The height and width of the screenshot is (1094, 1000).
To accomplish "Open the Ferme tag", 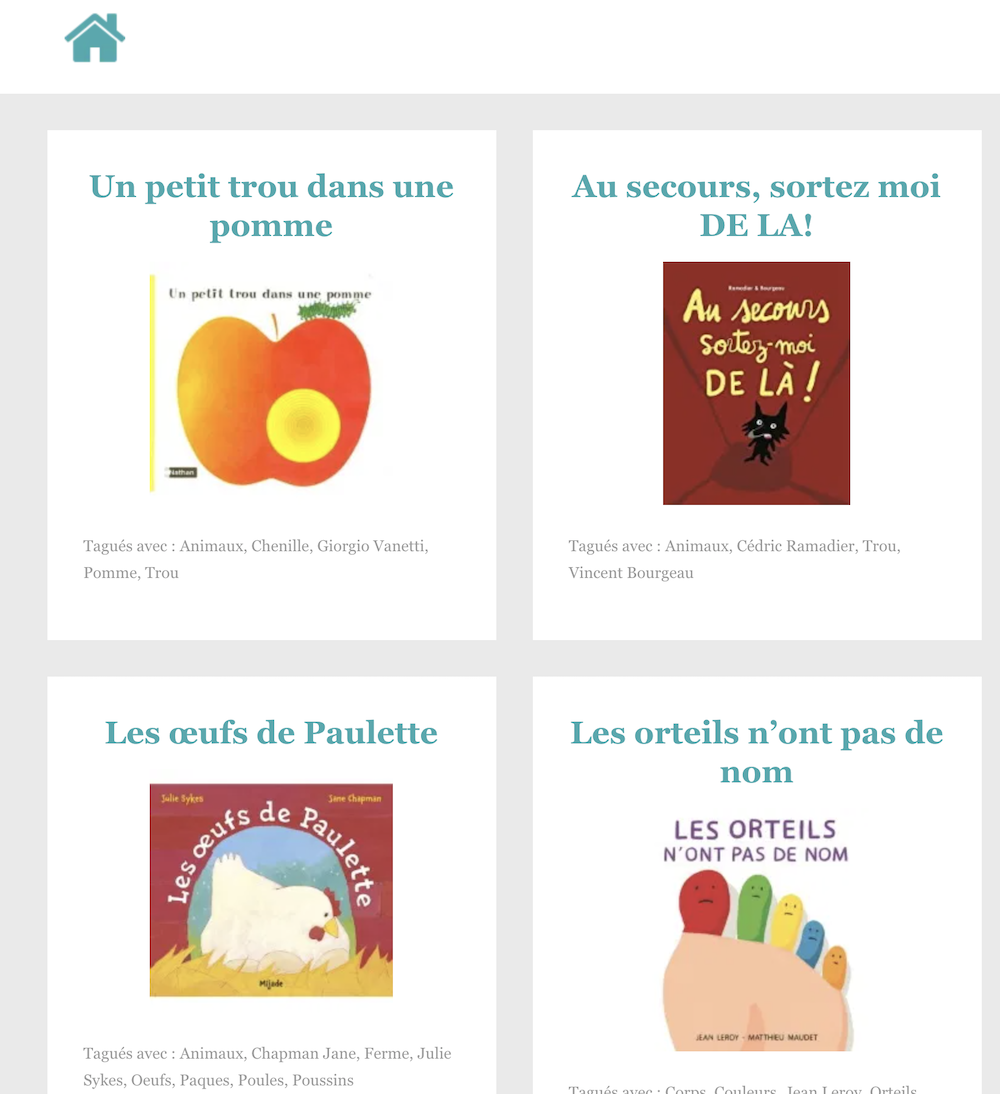I will point(385,1053).
